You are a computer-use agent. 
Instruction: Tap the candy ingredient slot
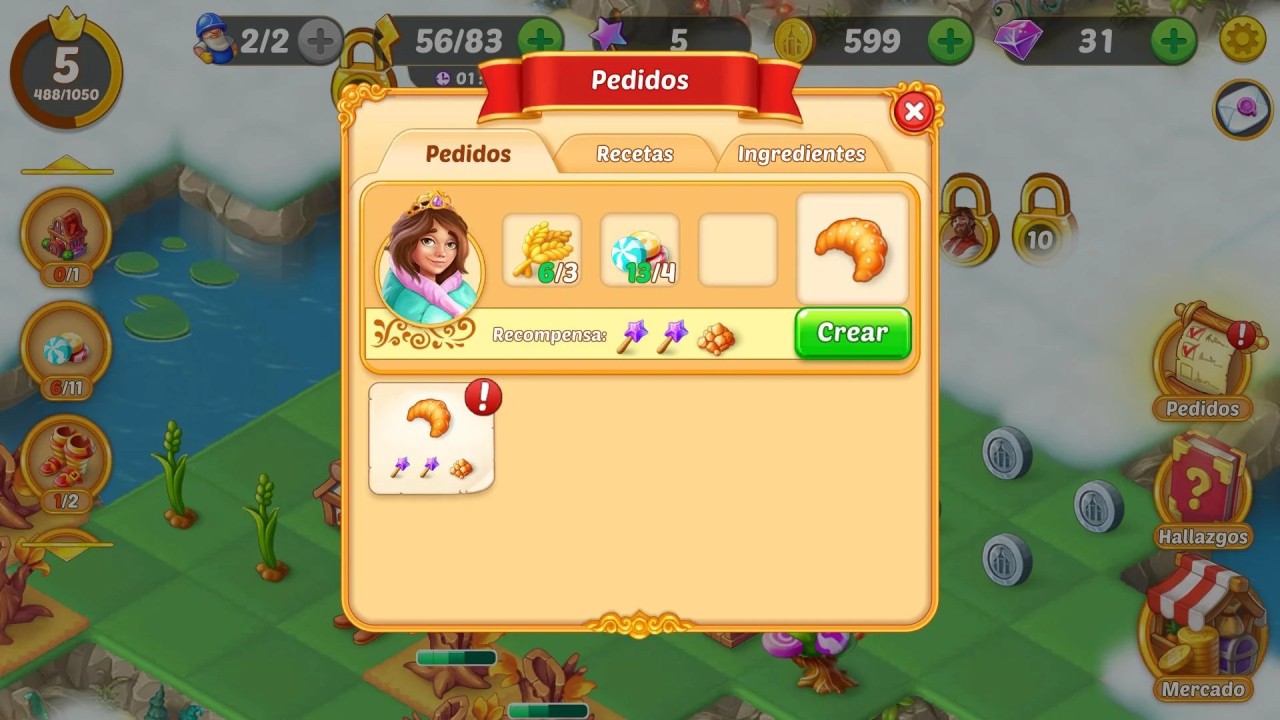click(x=639, y=250)
